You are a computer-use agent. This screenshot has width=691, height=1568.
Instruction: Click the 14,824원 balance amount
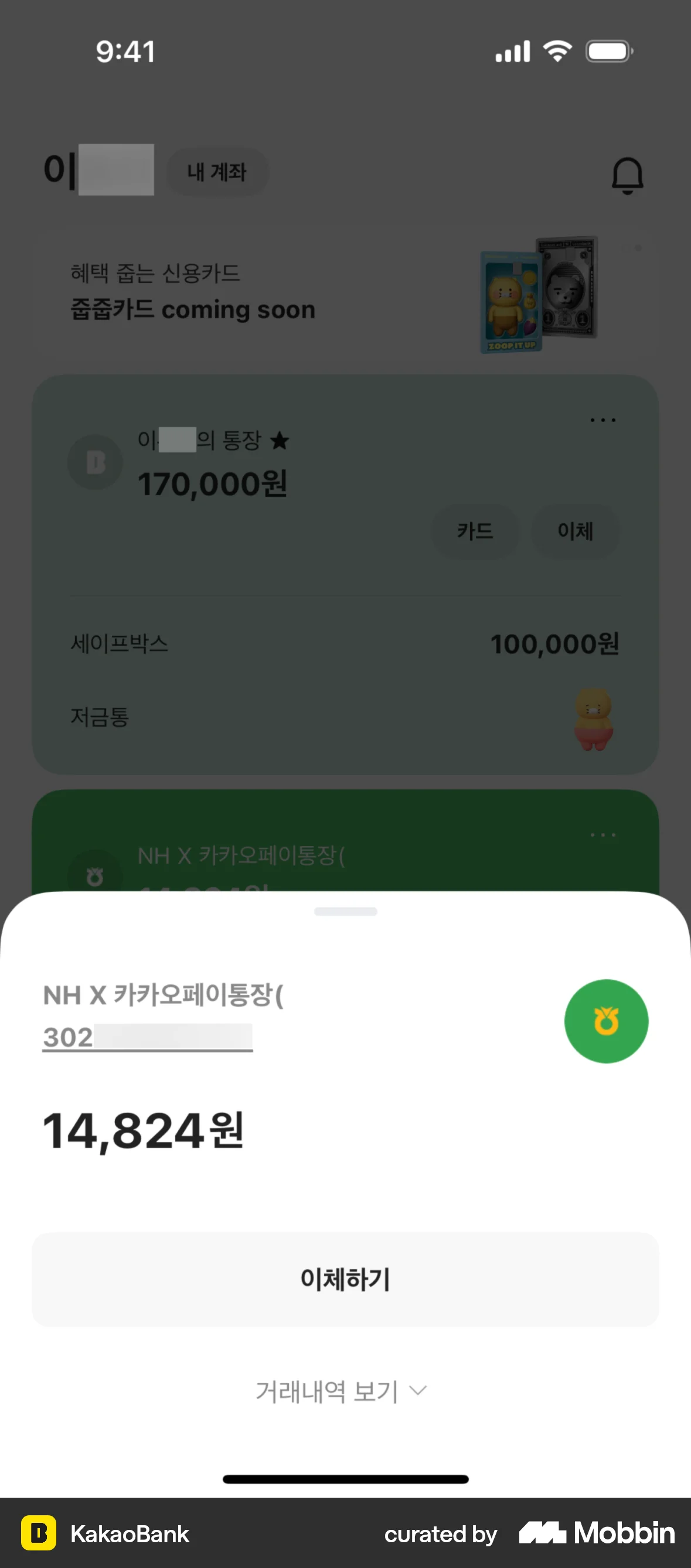tap(143, 1131)
